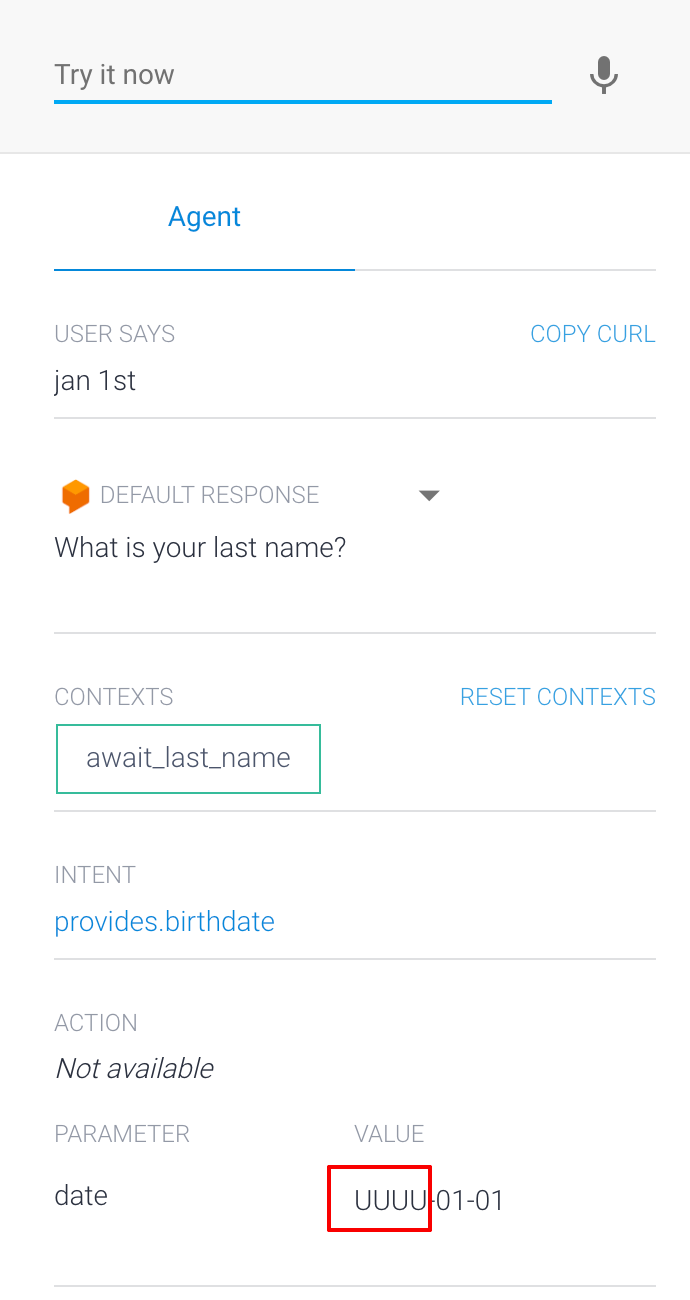The height and width of the screenshot is (1300, 690).
Task: Select the Agent tab
Action: [204, 217]
